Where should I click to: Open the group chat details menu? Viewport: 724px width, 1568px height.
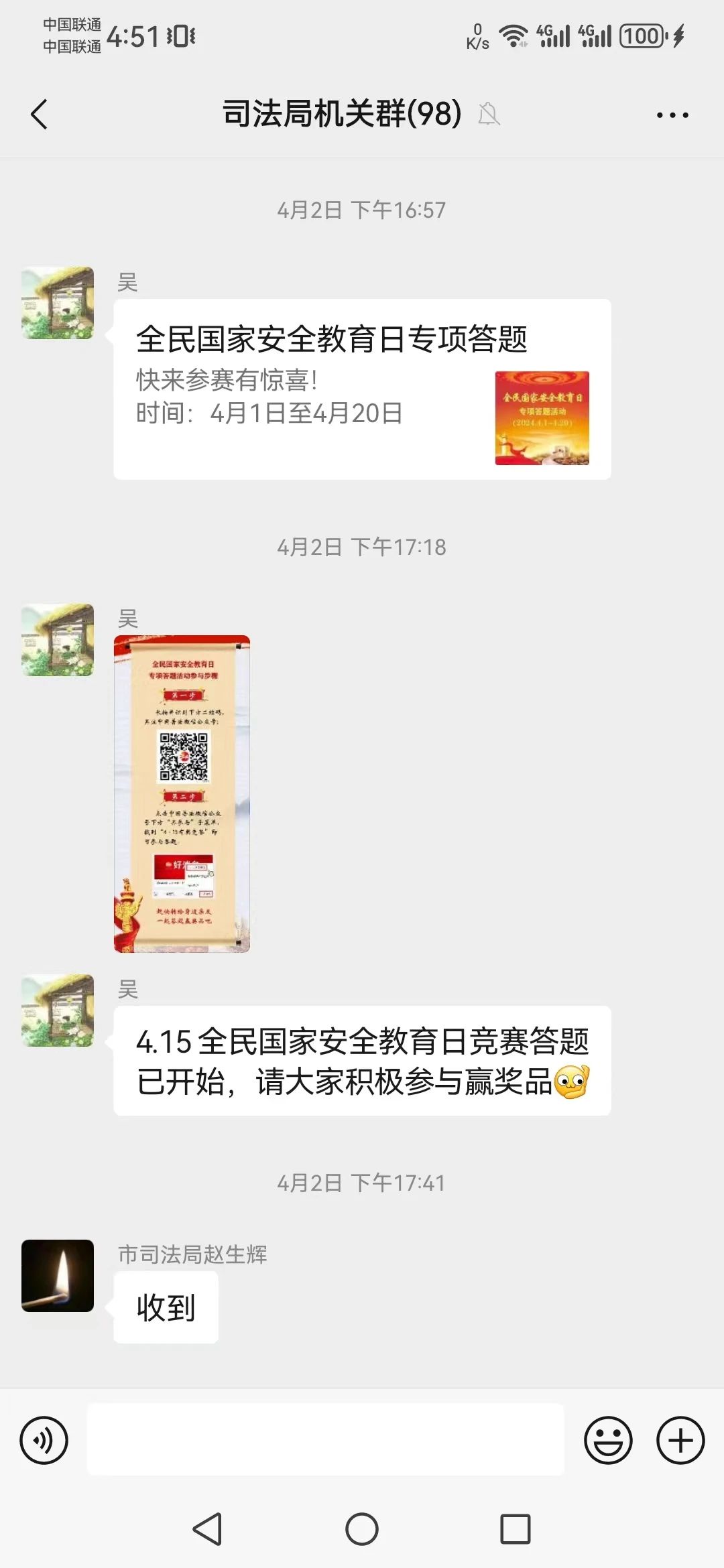click(x=672, y=115)
